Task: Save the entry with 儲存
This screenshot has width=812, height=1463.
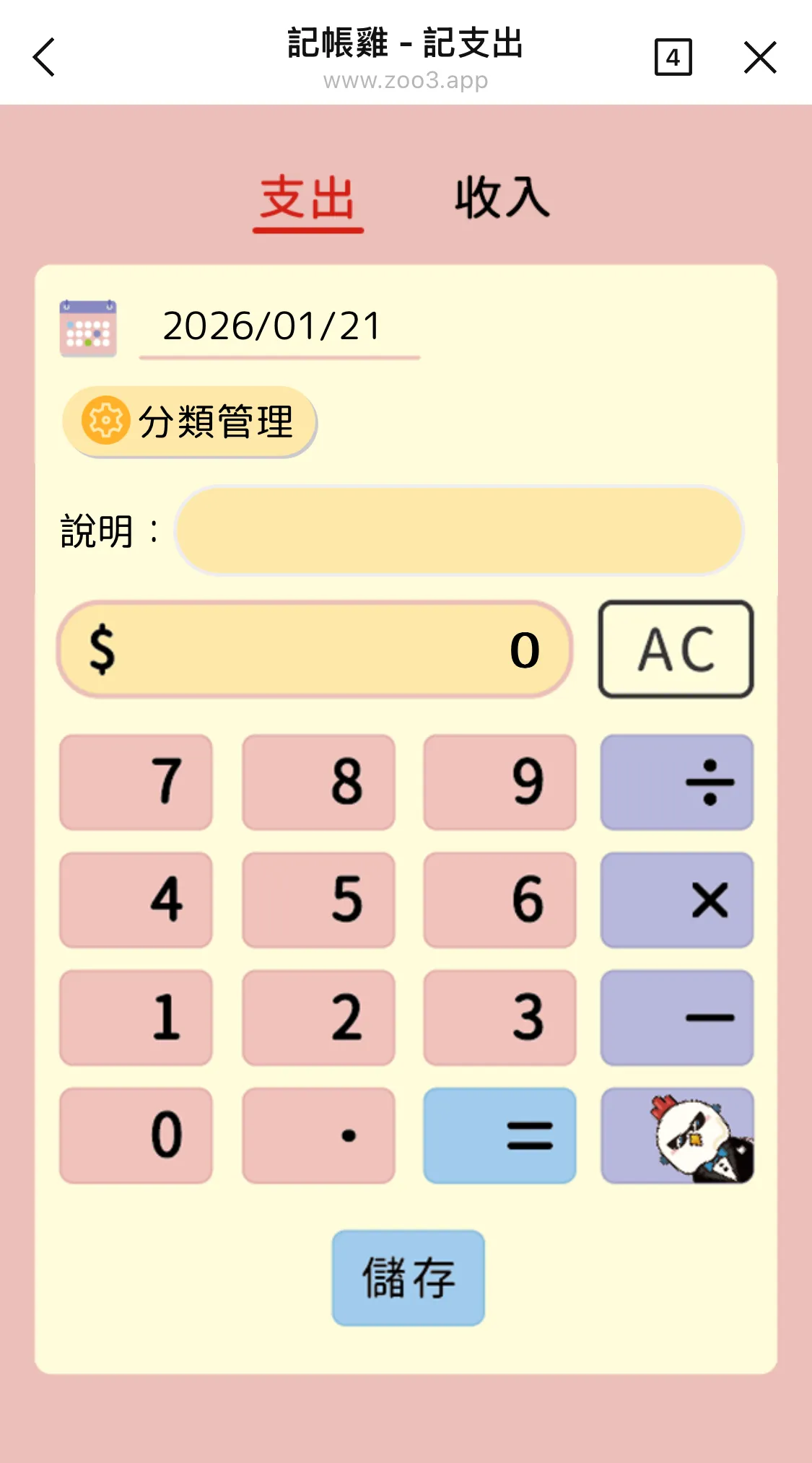Action: pyautogui.click(x=408, y=1278)
